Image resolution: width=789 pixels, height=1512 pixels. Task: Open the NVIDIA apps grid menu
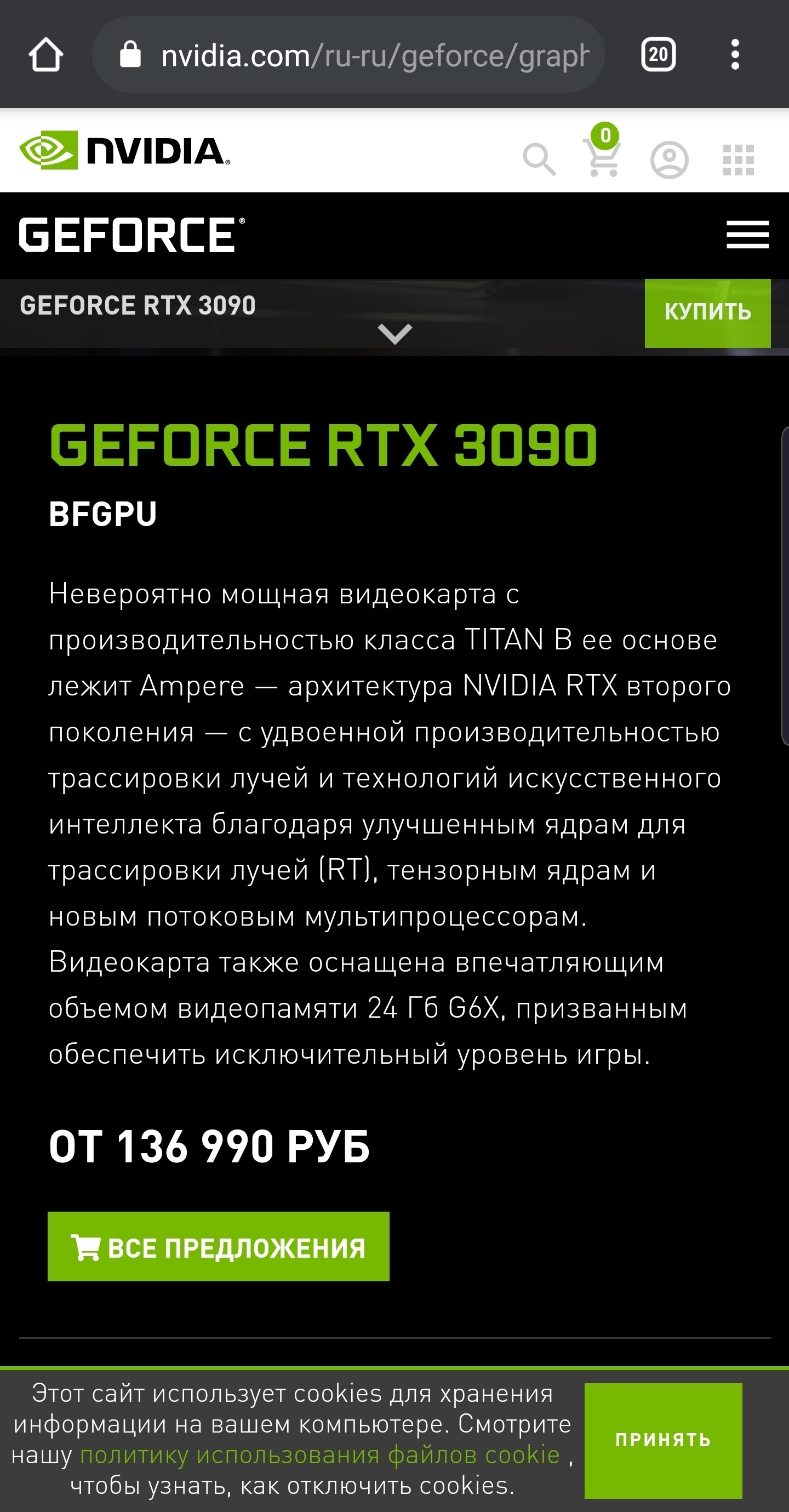pyautogui.click(x=739, y=159)
